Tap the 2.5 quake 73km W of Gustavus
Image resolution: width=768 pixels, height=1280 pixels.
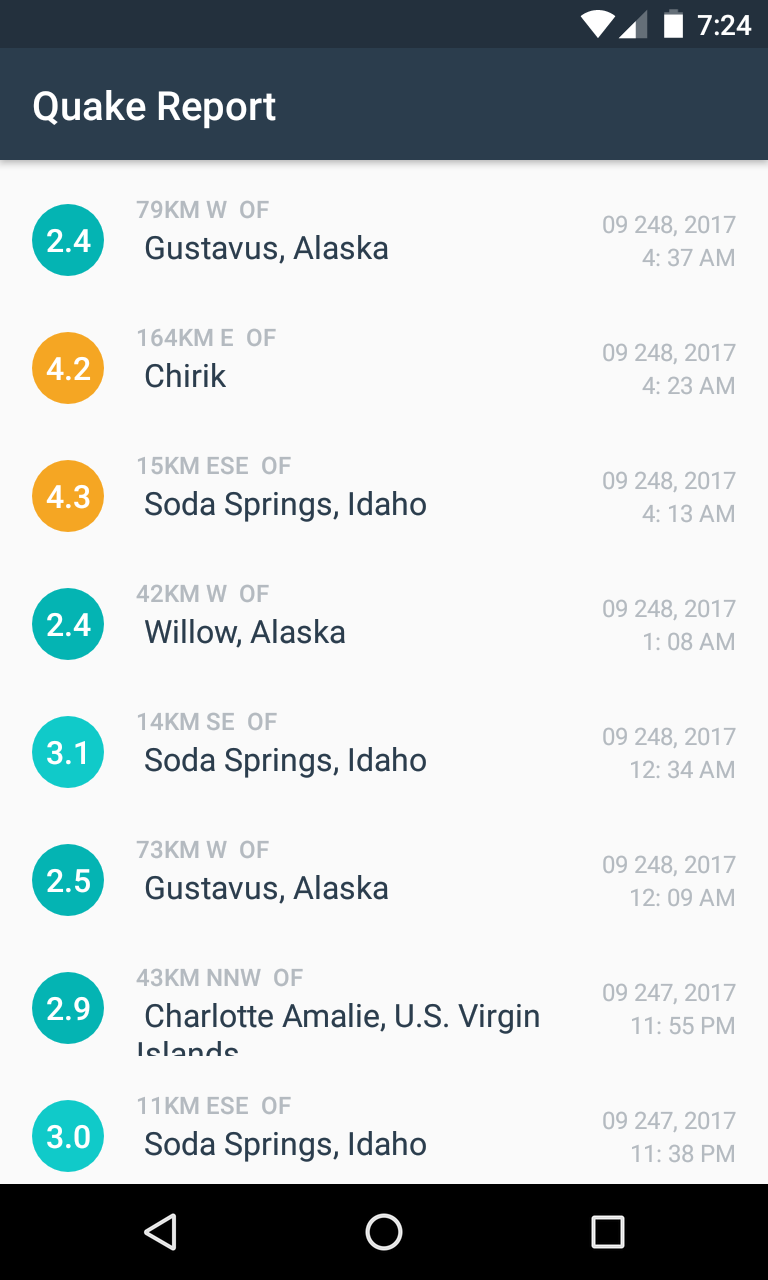[x=384, y=880]
